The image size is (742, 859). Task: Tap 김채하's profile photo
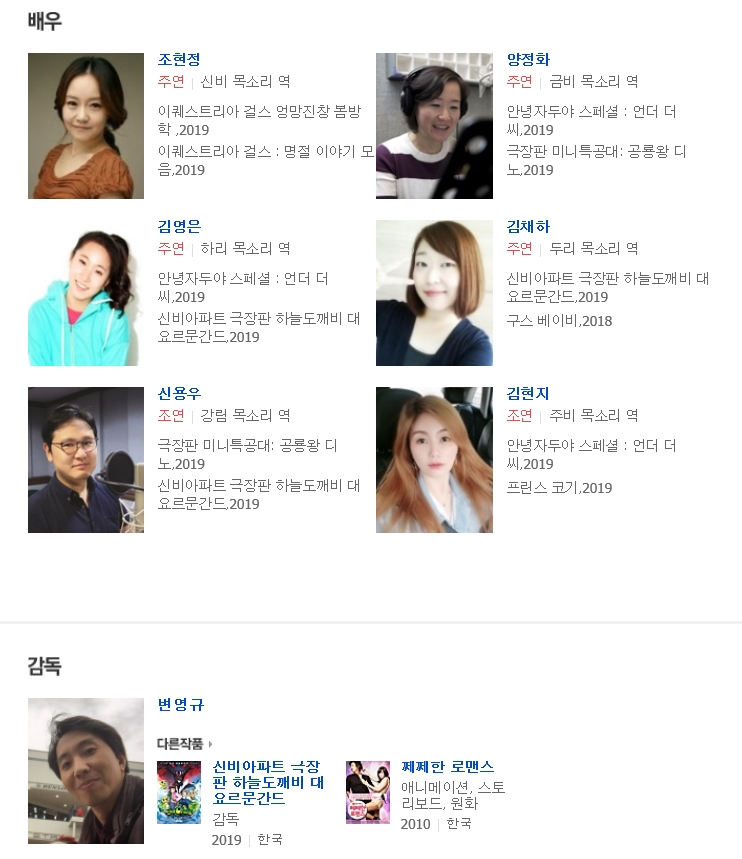[434, 293]
